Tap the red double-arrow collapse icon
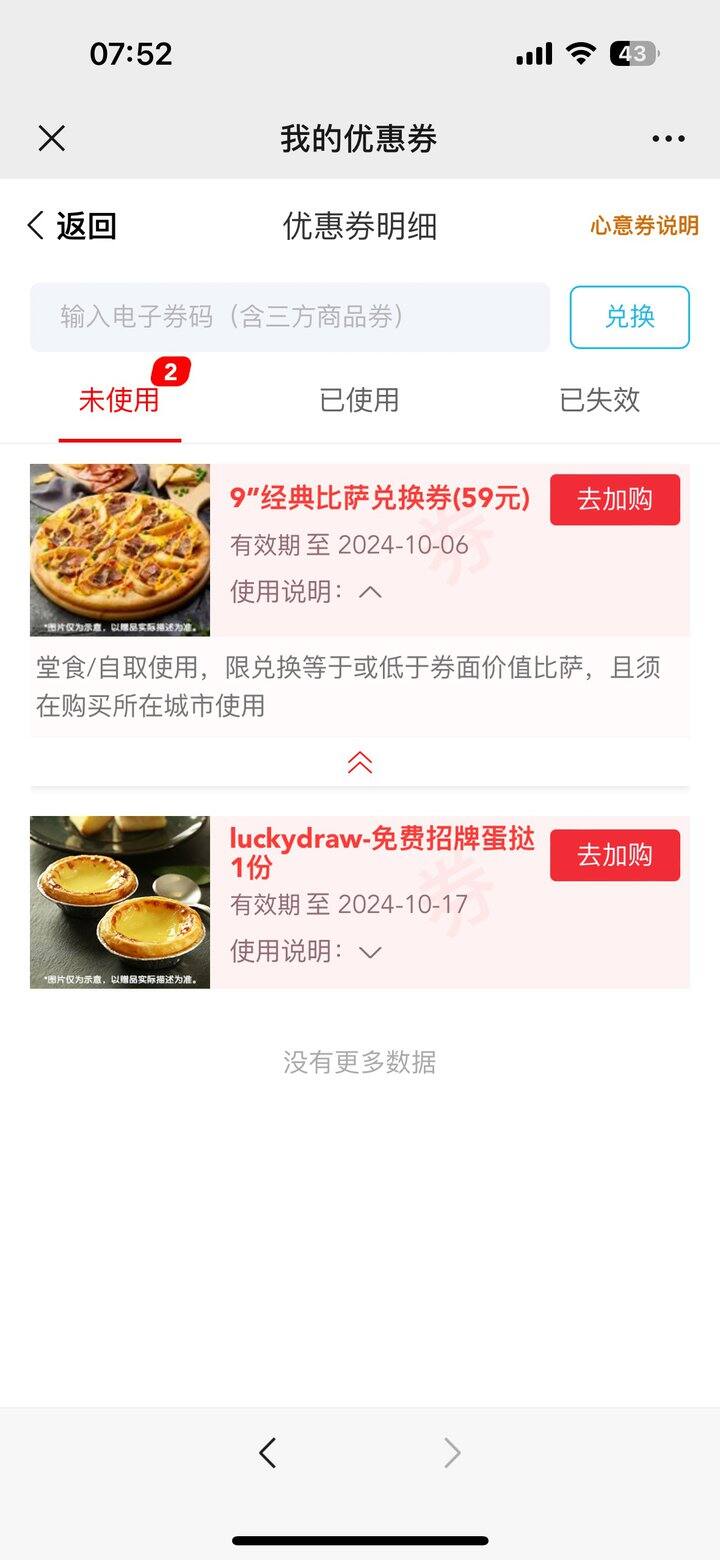The image size is (720, 1560). [360, 763]
